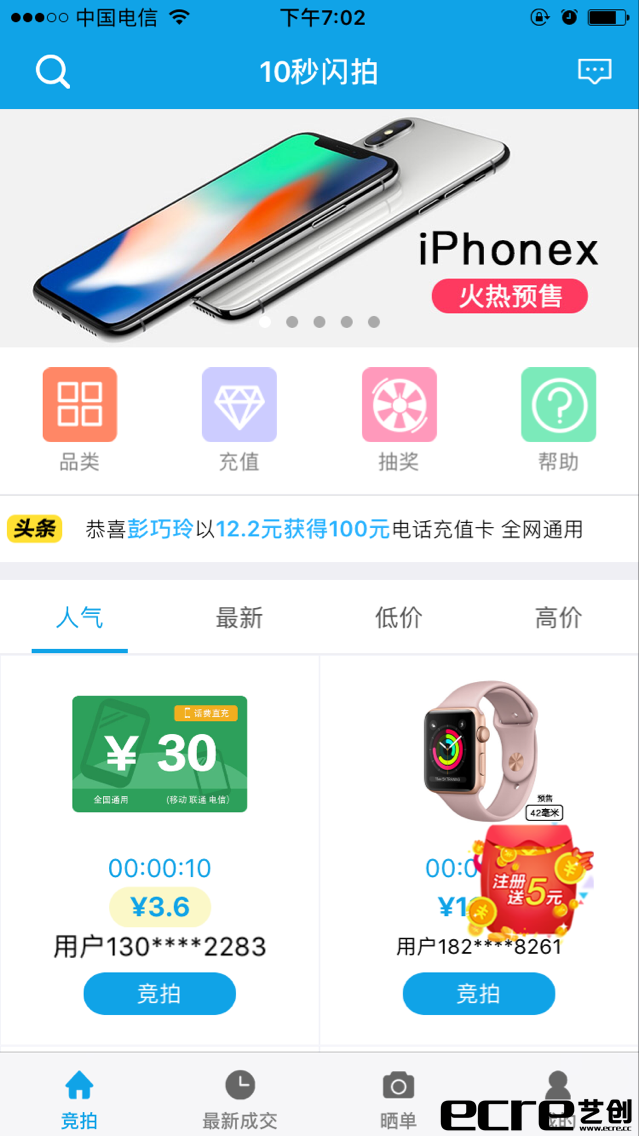Tap 竞拍 under user 130****2283
Image resolution: width=639 pixels, height=1136 pixels.
coord(160,994)
